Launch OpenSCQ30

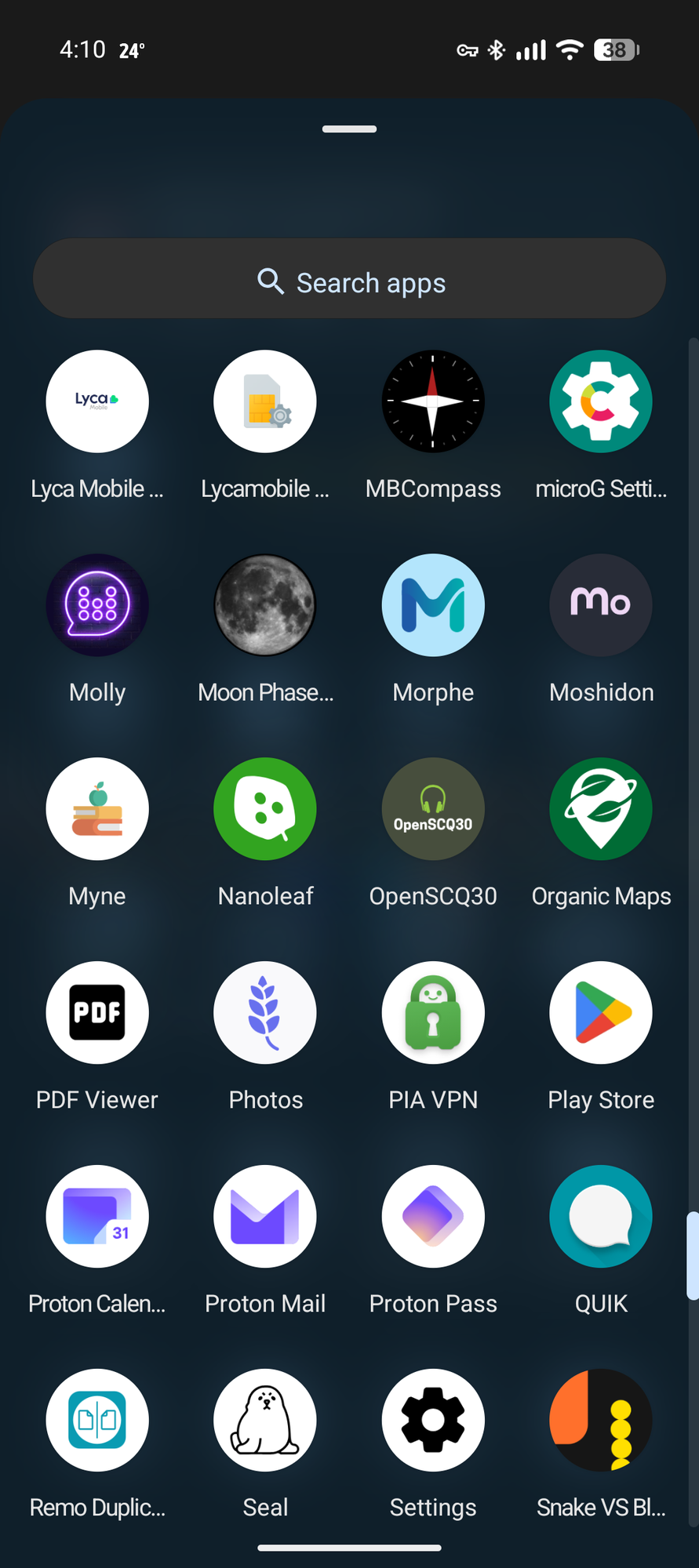point(433,809)
